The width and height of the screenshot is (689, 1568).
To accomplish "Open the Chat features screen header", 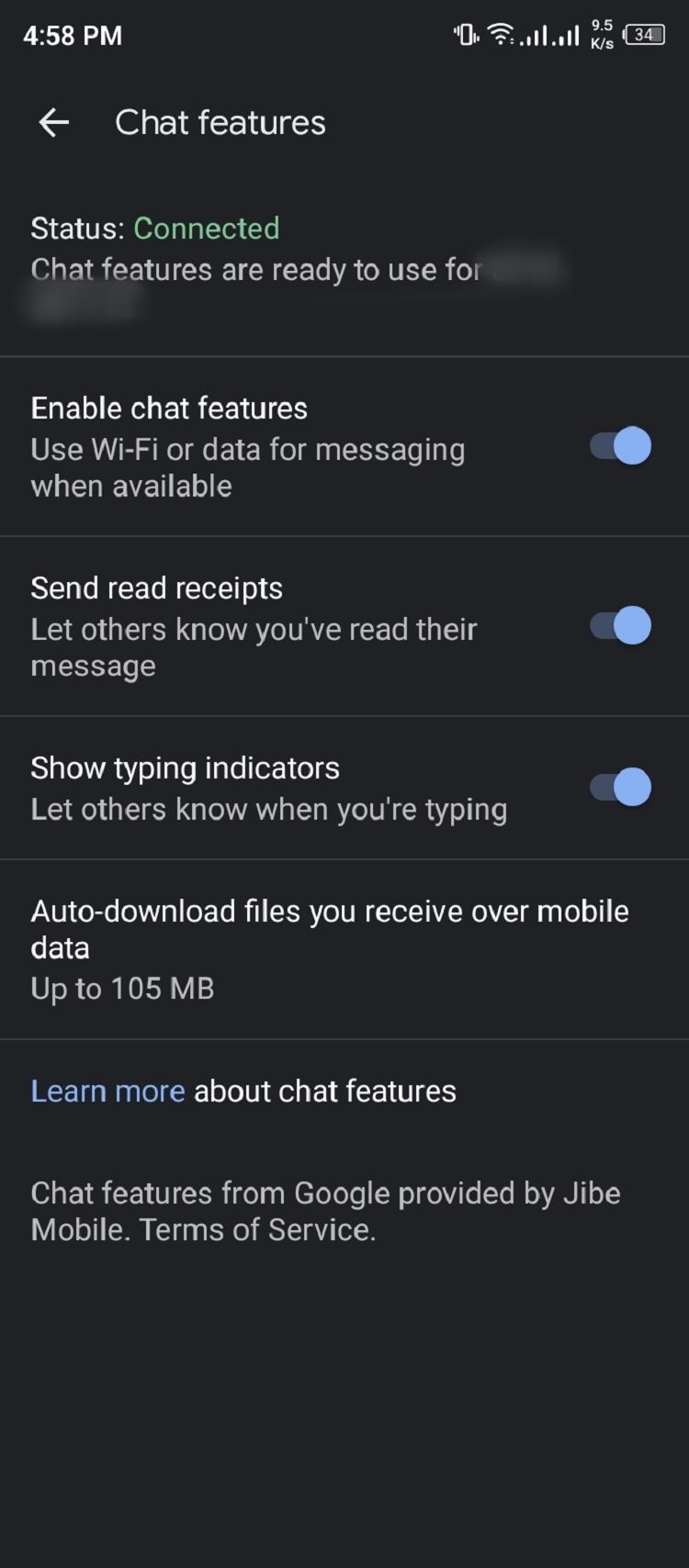I will point(219,122).
